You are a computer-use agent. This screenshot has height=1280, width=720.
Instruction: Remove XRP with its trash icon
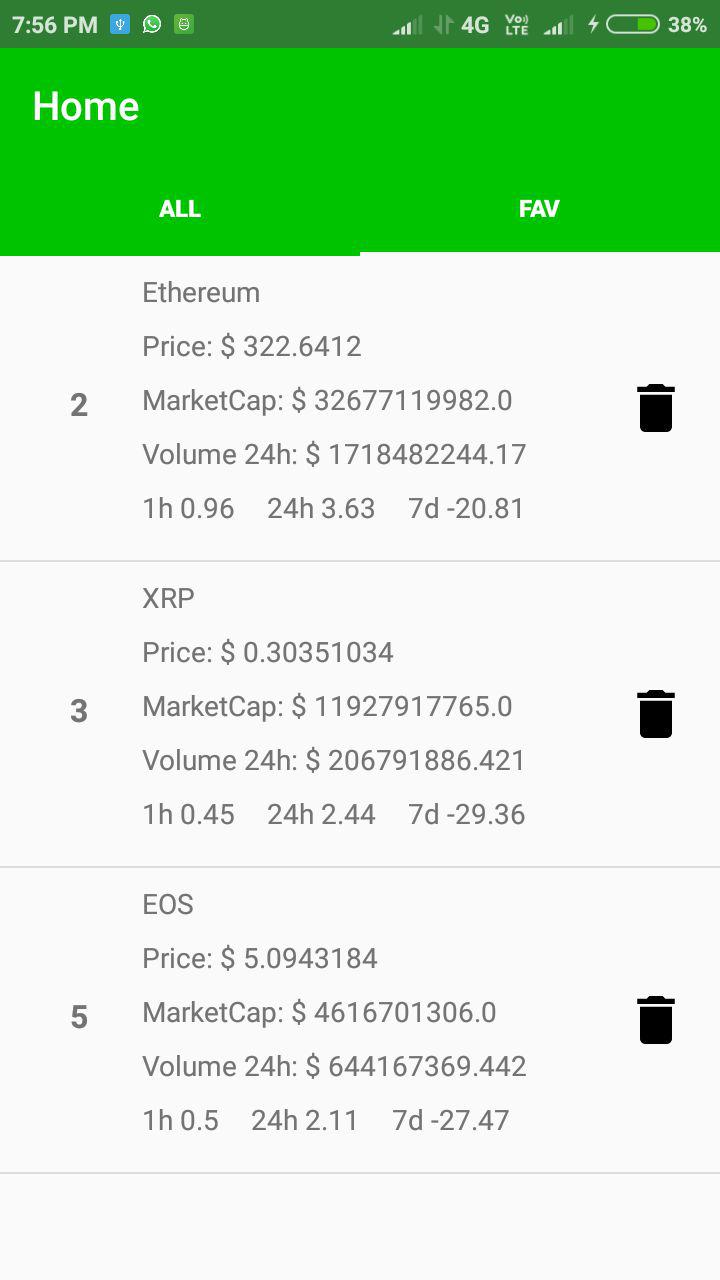(x=656, y=714)
